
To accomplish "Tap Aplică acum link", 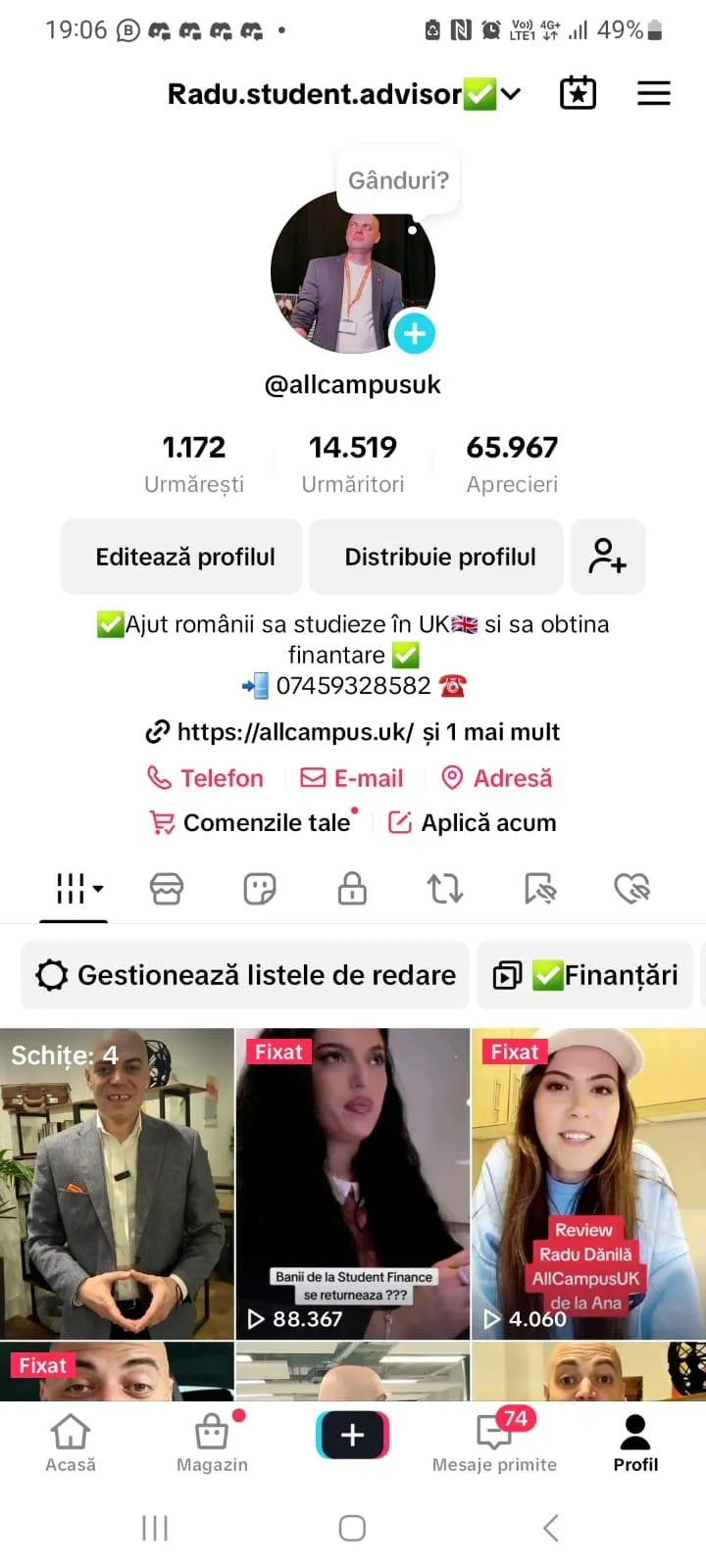I will pyautogui.click(x=473, y=823).
